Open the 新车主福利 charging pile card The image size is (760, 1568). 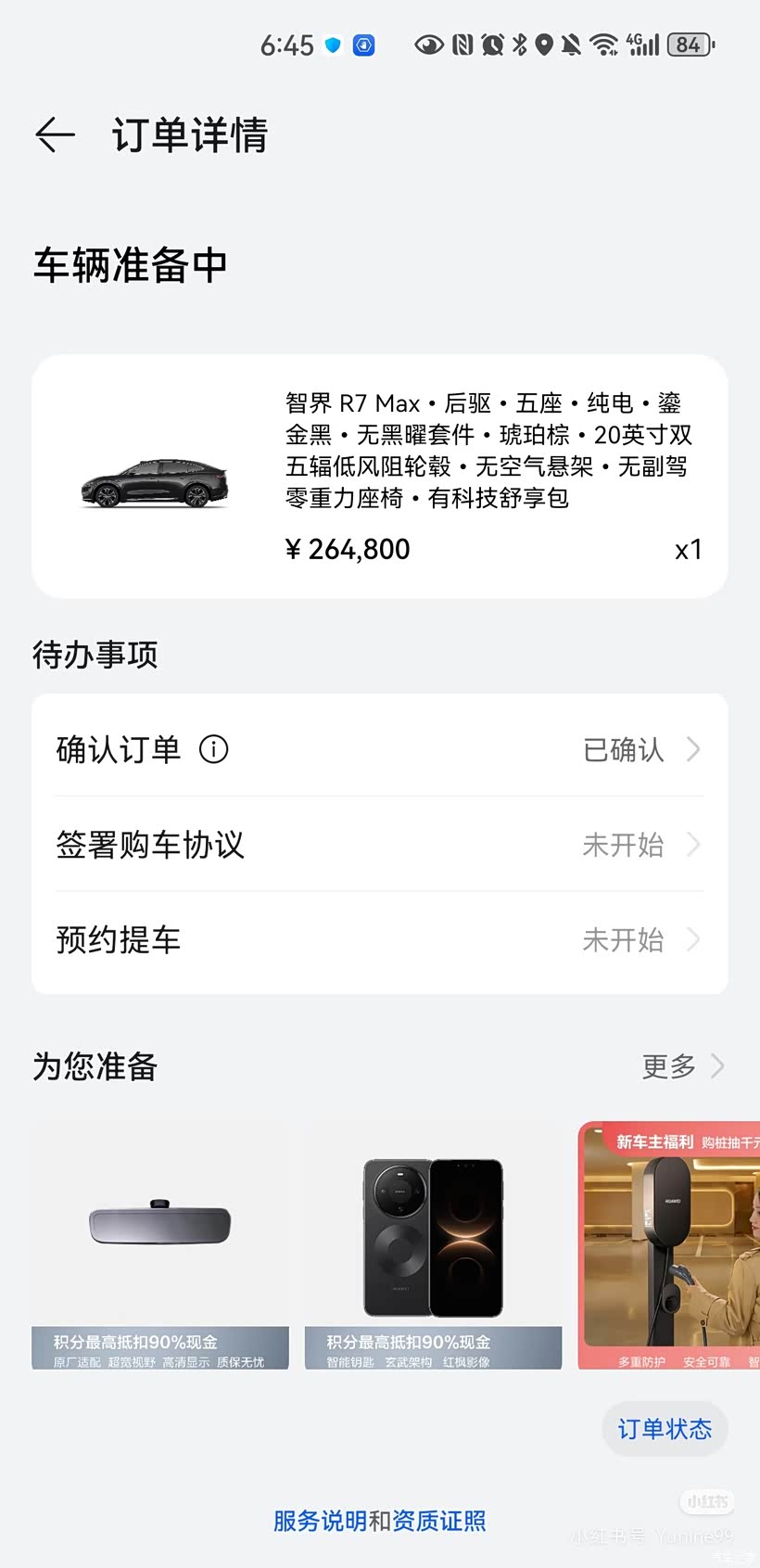(669, 1245)
